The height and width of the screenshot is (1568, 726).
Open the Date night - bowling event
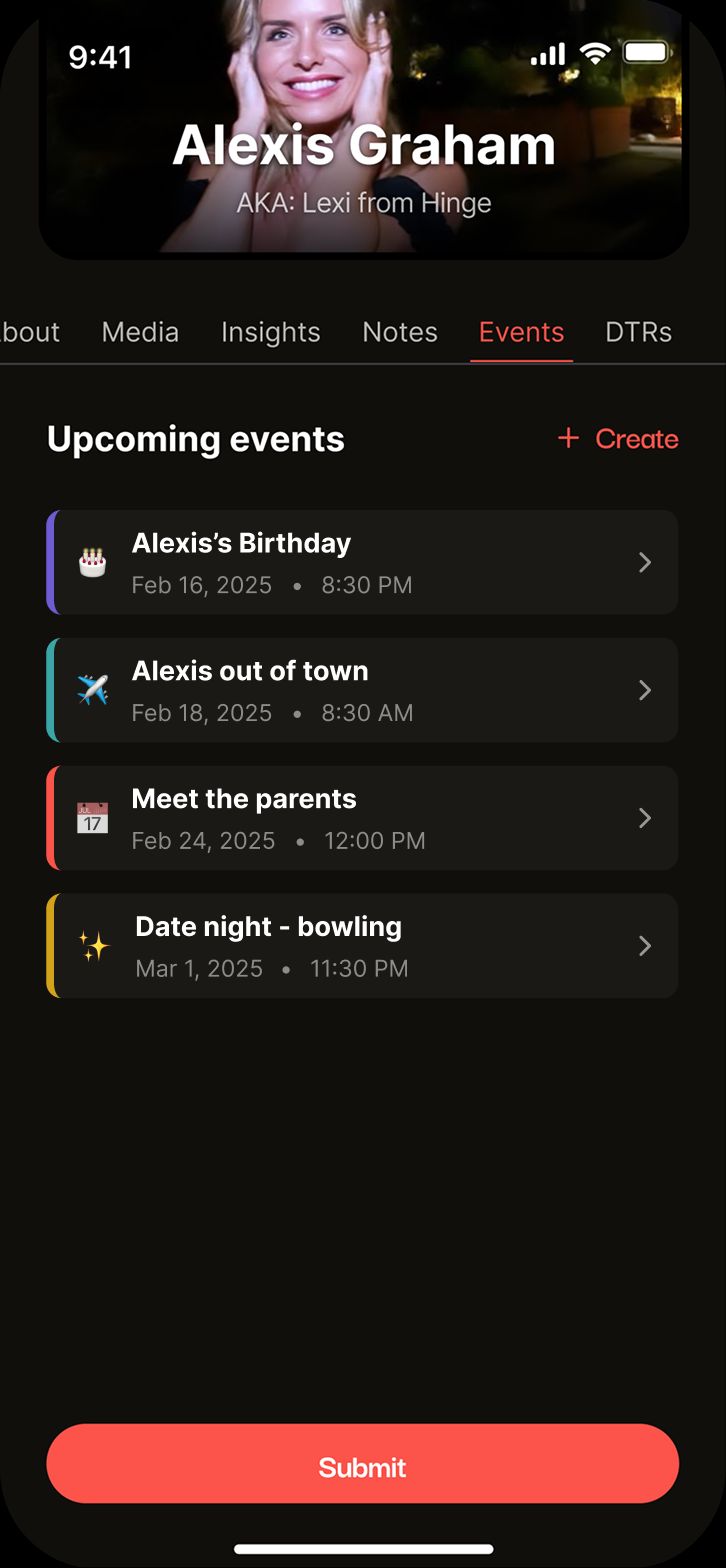[362, 946]
